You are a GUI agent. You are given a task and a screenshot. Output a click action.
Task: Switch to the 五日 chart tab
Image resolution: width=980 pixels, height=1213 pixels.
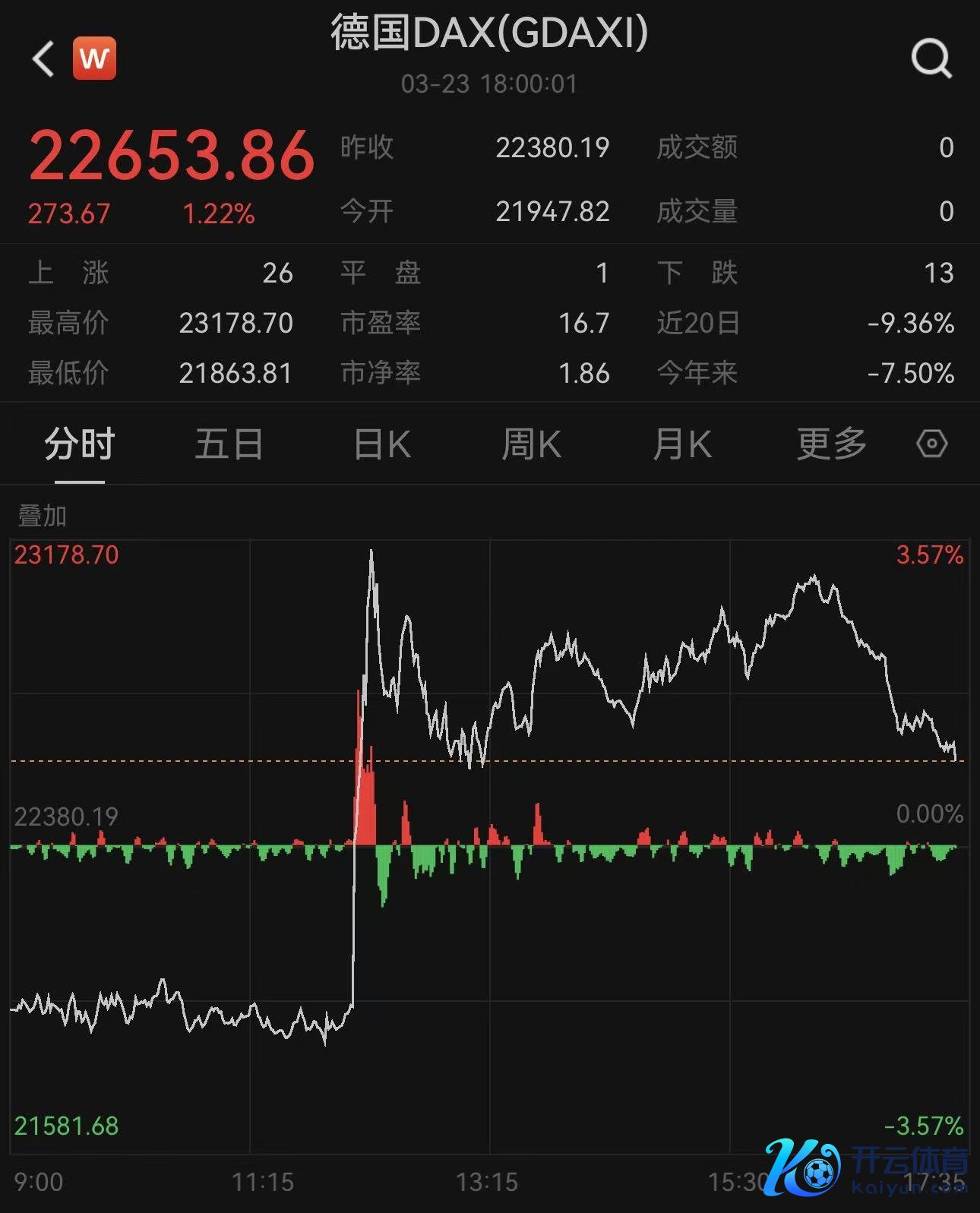(x=229, y=444)
